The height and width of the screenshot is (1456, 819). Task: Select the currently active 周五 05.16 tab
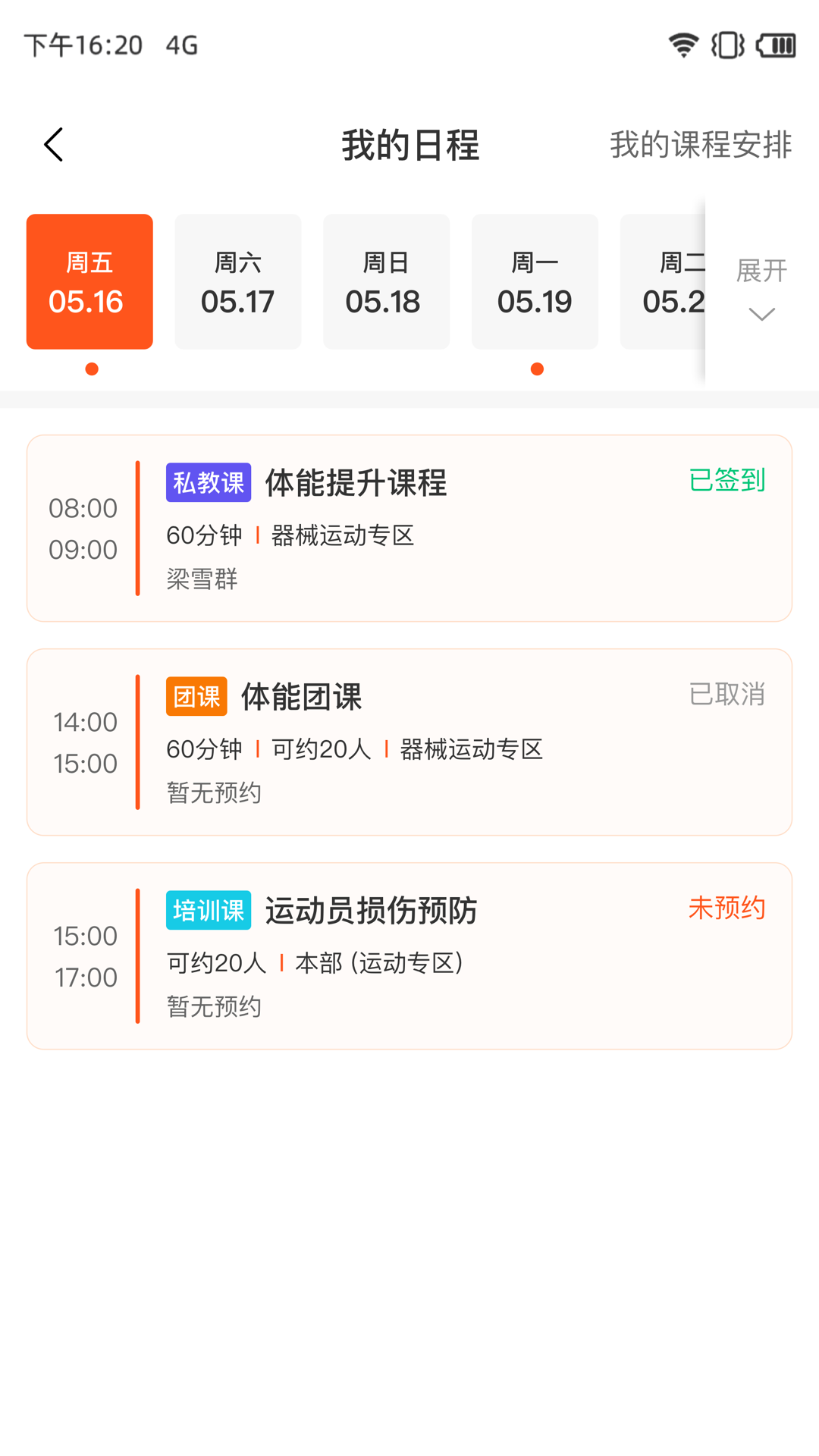click(x=89, y=281)
